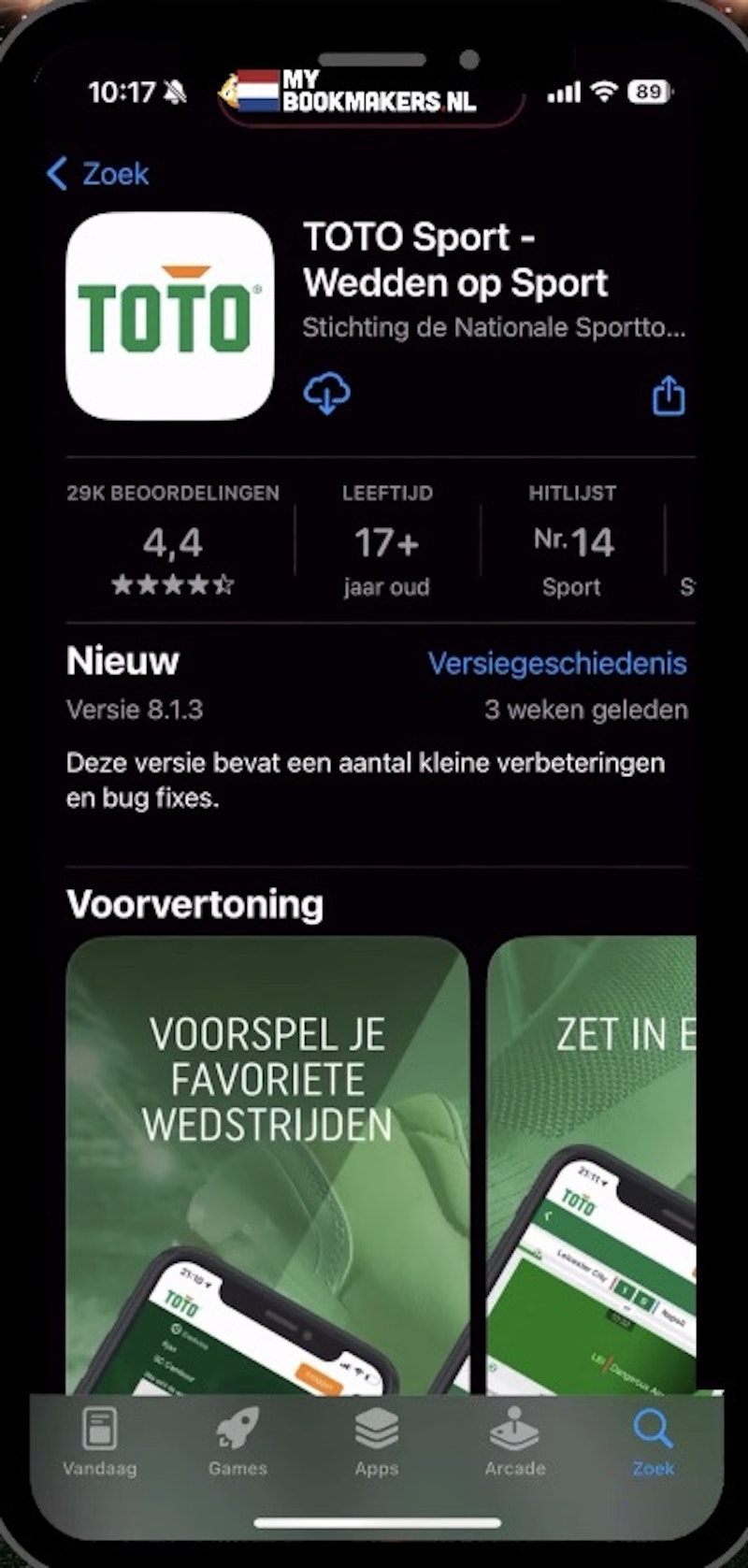The image size is (748, 1568).
Task: Go back to Zoek results
Action: (97, 174)
